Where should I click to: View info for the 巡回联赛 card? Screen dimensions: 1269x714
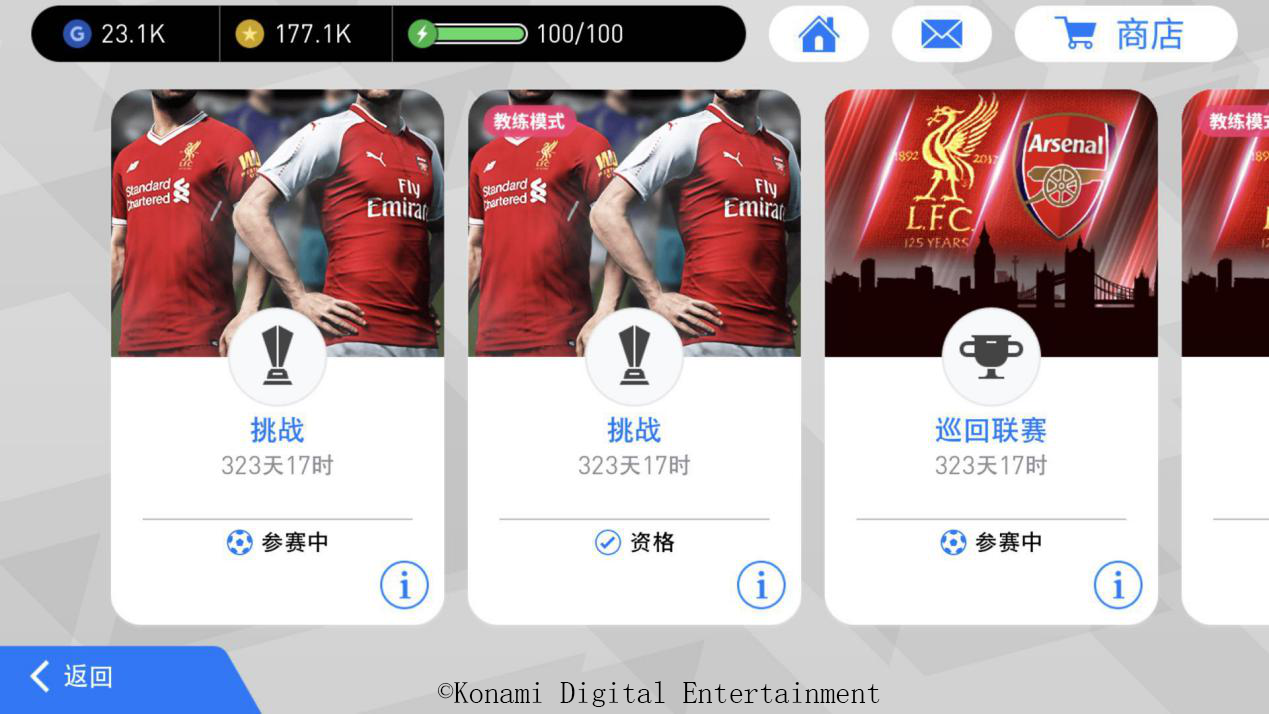pyautogui.click(x=1117, y=586)
